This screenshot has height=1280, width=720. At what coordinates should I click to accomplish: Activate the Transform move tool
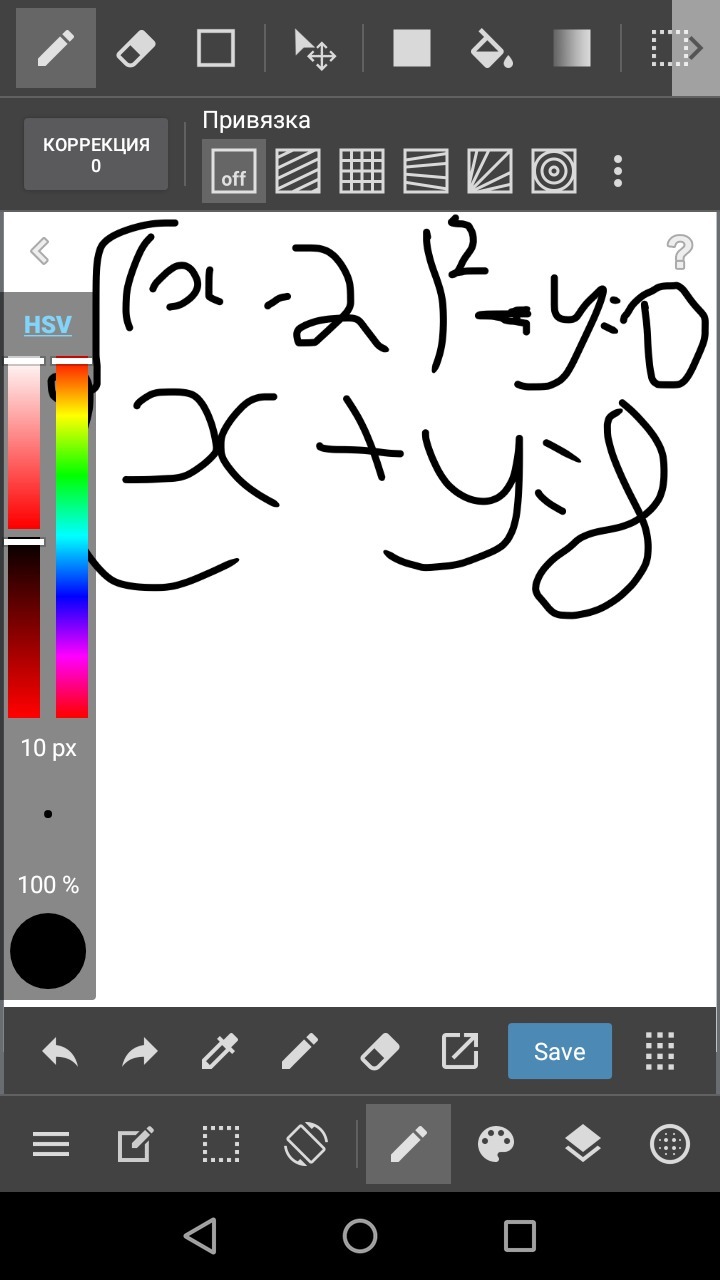point(315,47)
